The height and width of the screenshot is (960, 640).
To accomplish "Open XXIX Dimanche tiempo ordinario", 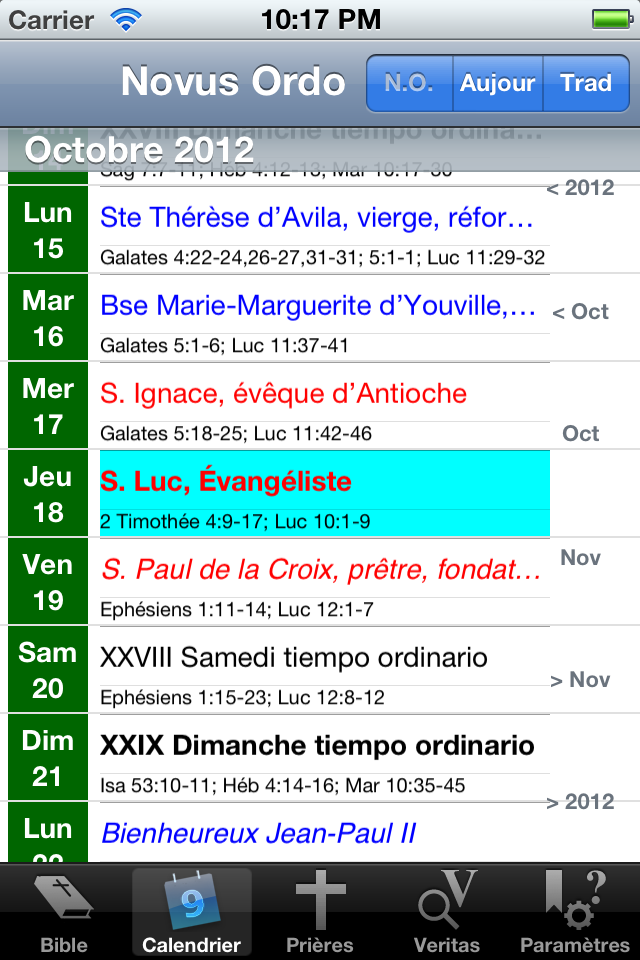I will 318,746.
